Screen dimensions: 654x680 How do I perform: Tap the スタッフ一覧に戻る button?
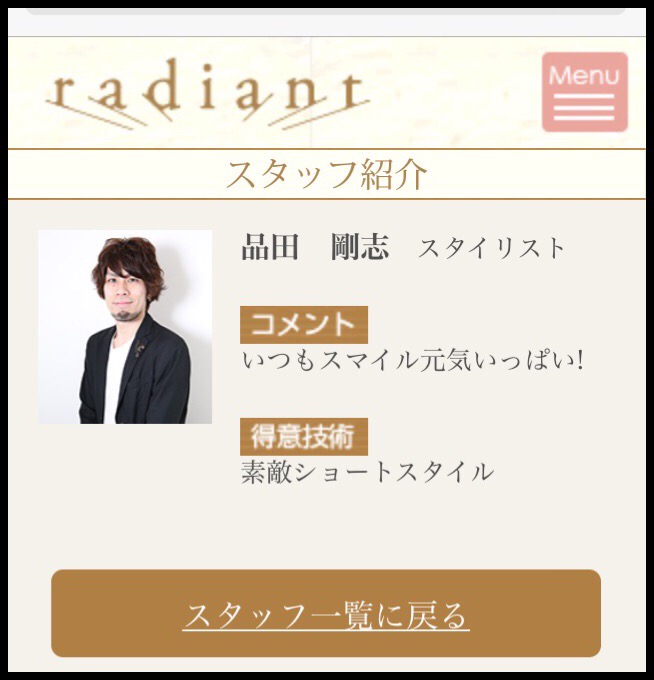[x=326, y=614]
